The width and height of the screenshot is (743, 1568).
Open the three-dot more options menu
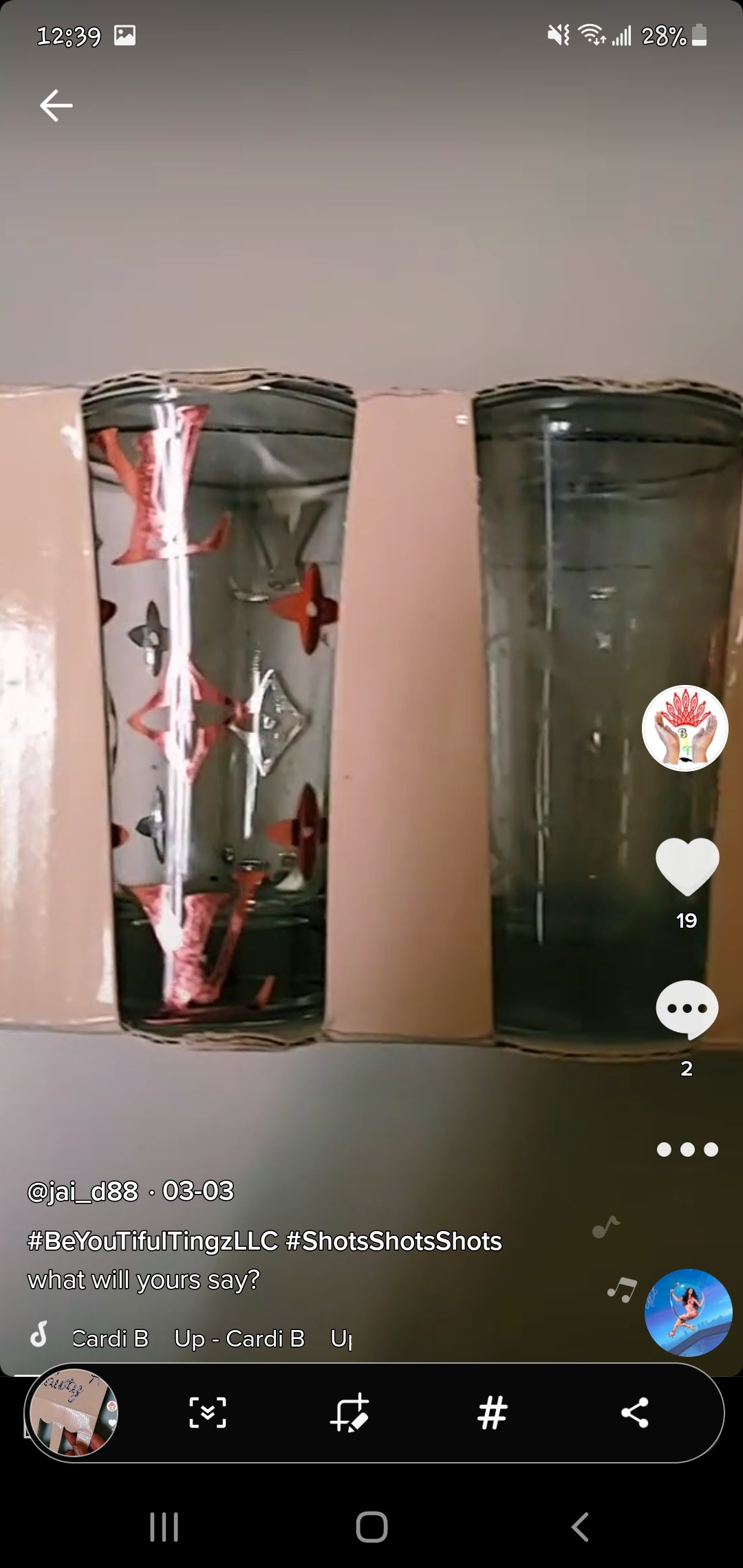pos(687,1149)
